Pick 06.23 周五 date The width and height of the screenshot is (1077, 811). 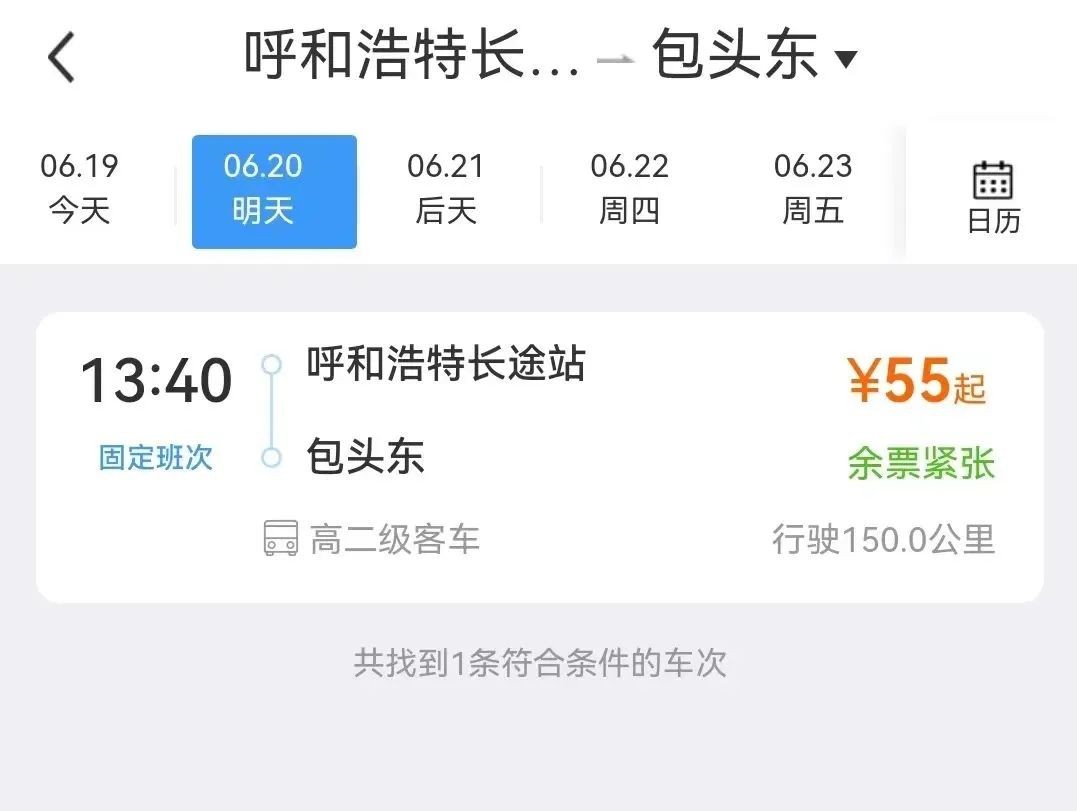(813, 189)
